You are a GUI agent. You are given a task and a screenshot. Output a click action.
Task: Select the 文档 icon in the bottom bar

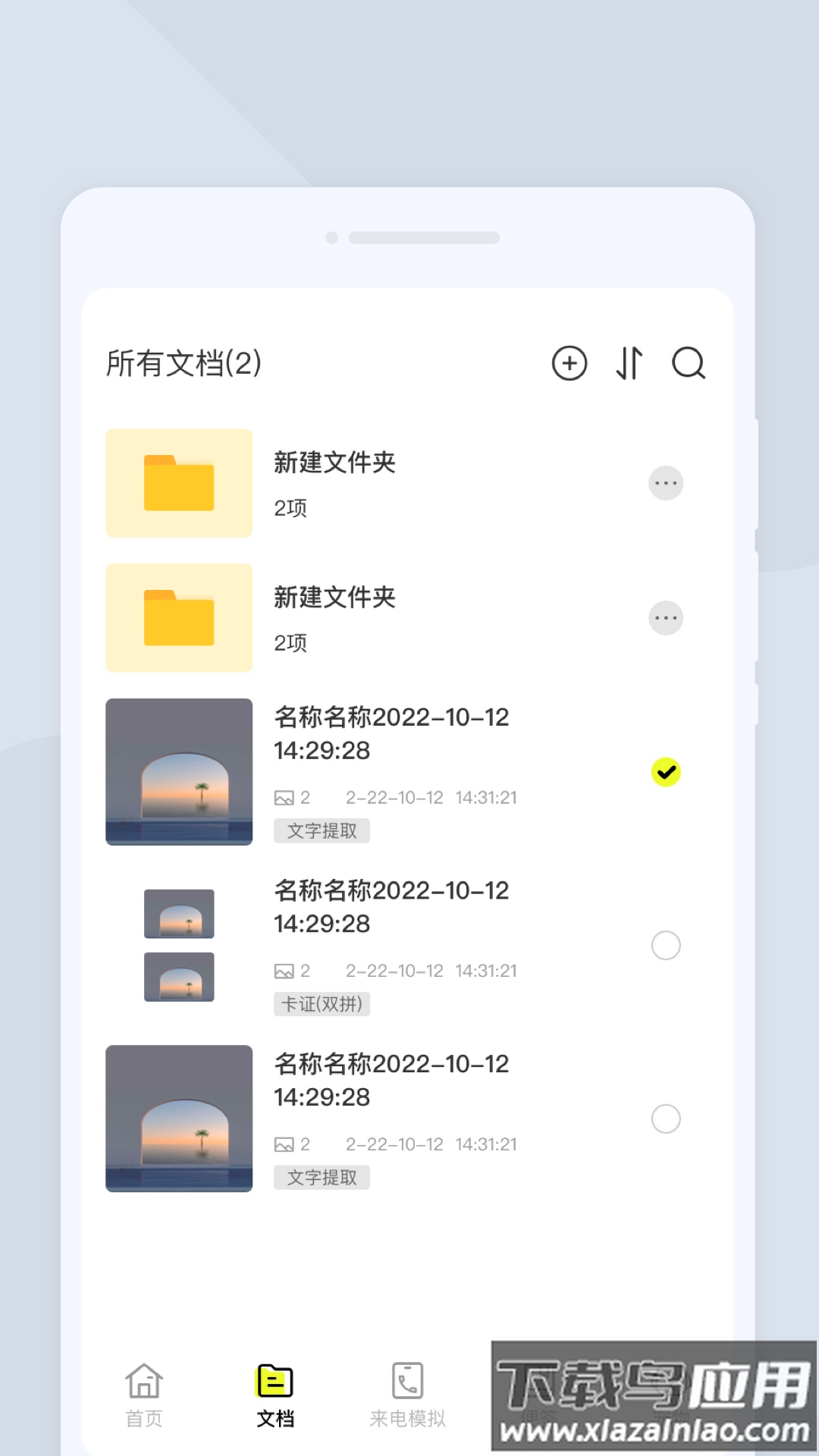[x=275, y=1382]
